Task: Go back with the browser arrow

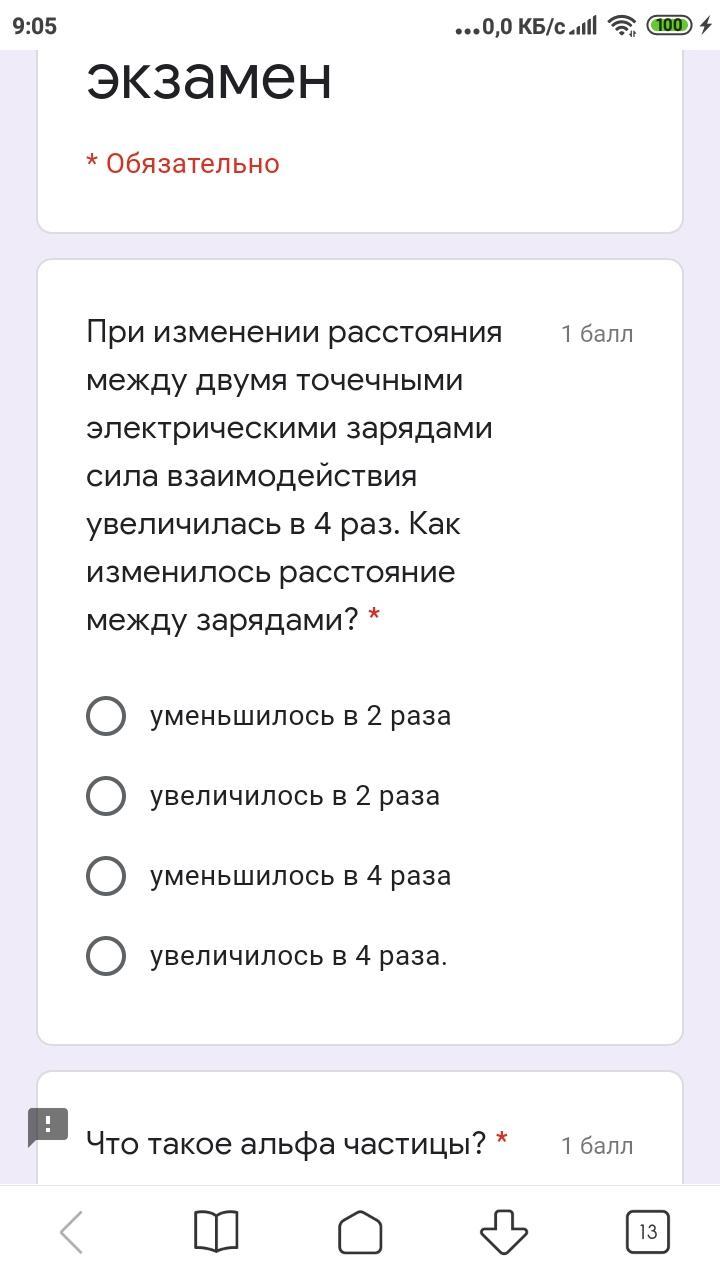Action: tap(71, 1232)
